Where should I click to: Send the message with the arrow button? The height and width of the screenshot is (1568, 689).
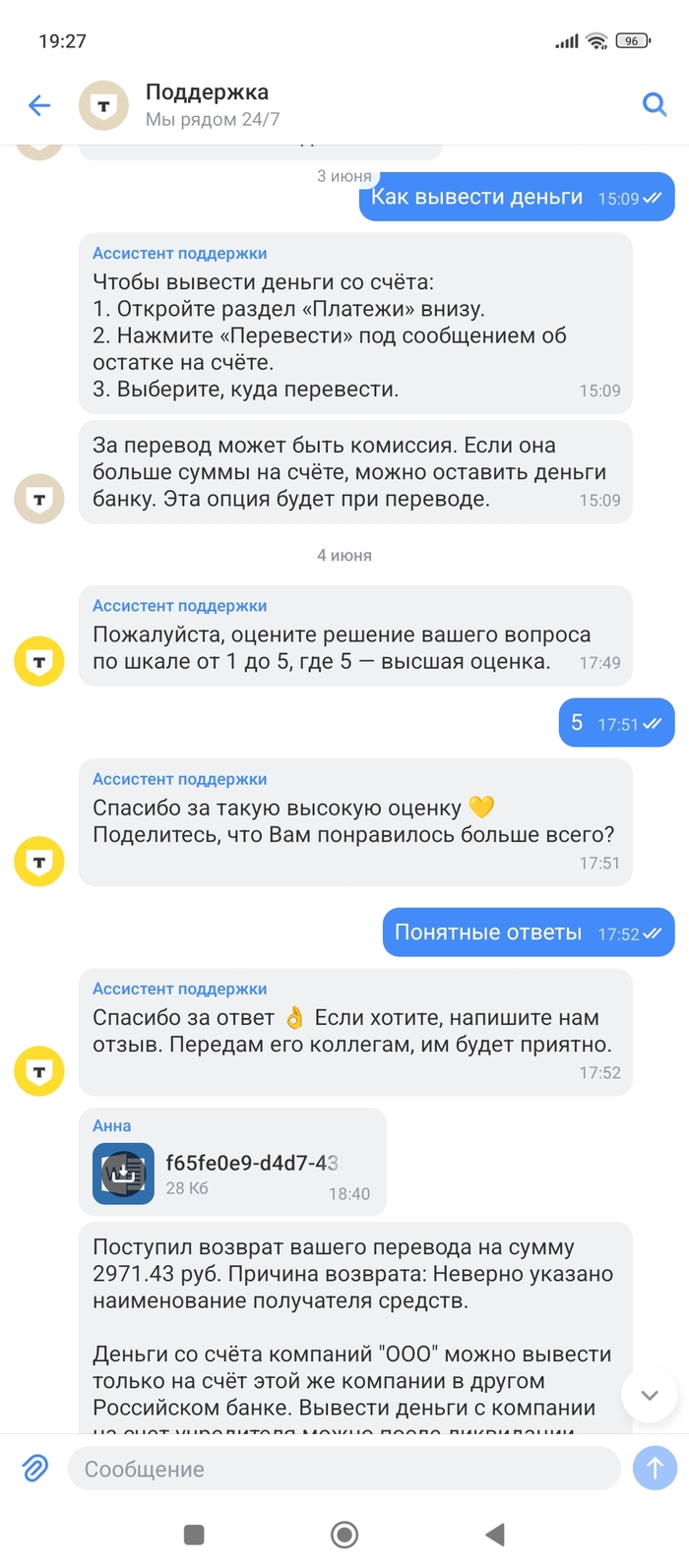[655, 1469]
